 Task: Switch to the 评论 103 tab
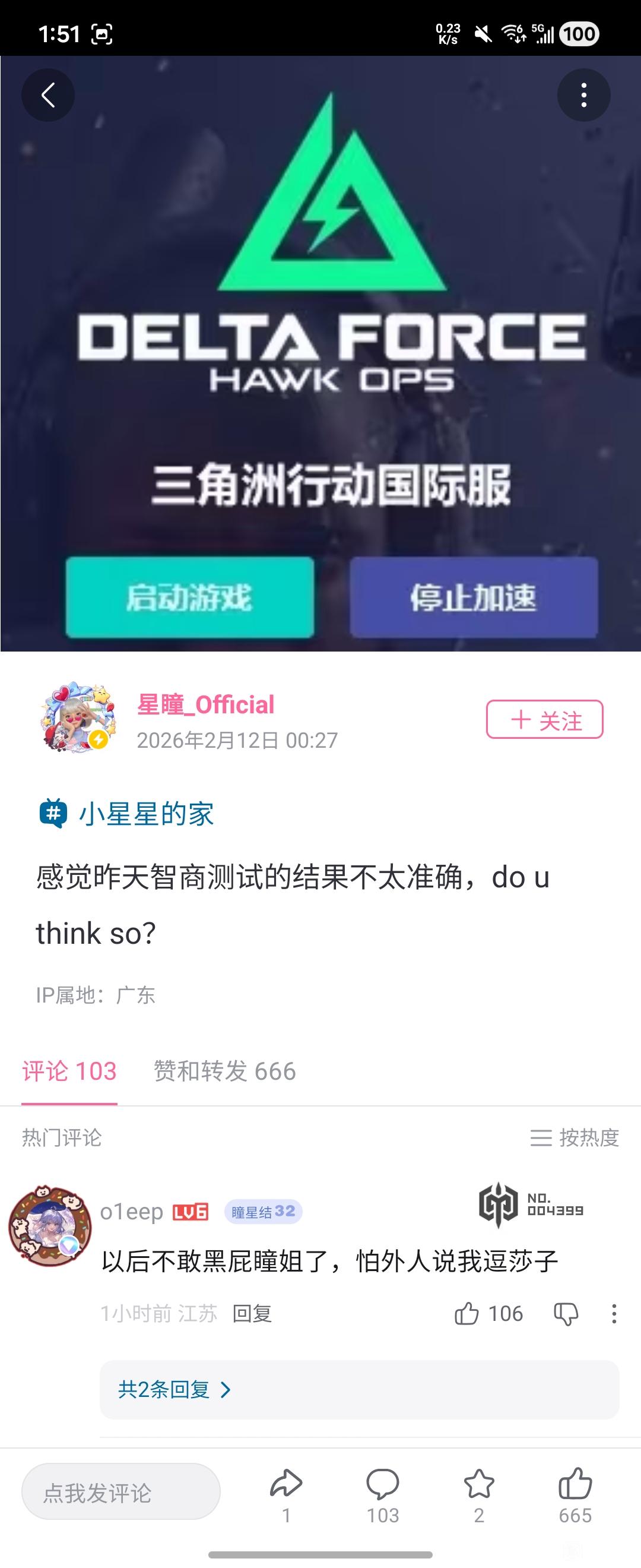(x=69, y=1071)
